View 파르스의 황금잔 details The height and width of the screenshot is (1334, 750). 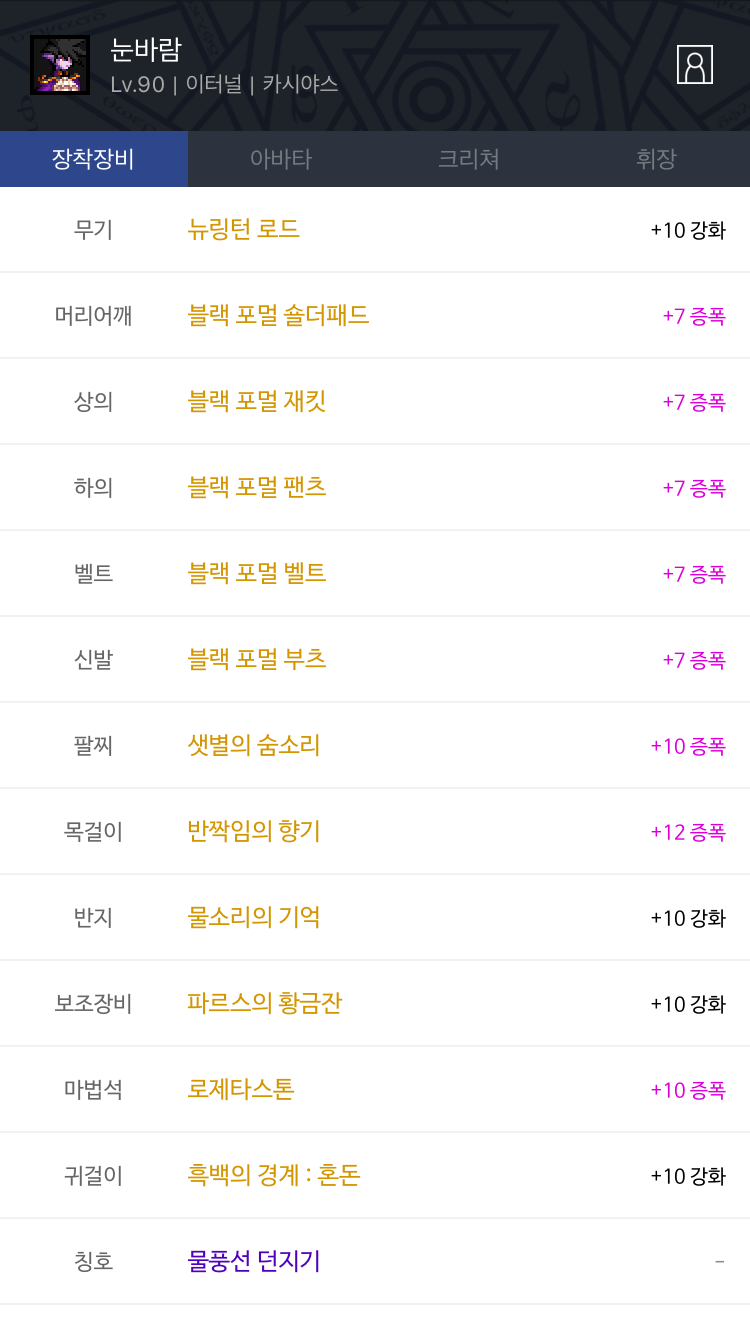[x=375, y=1004]
